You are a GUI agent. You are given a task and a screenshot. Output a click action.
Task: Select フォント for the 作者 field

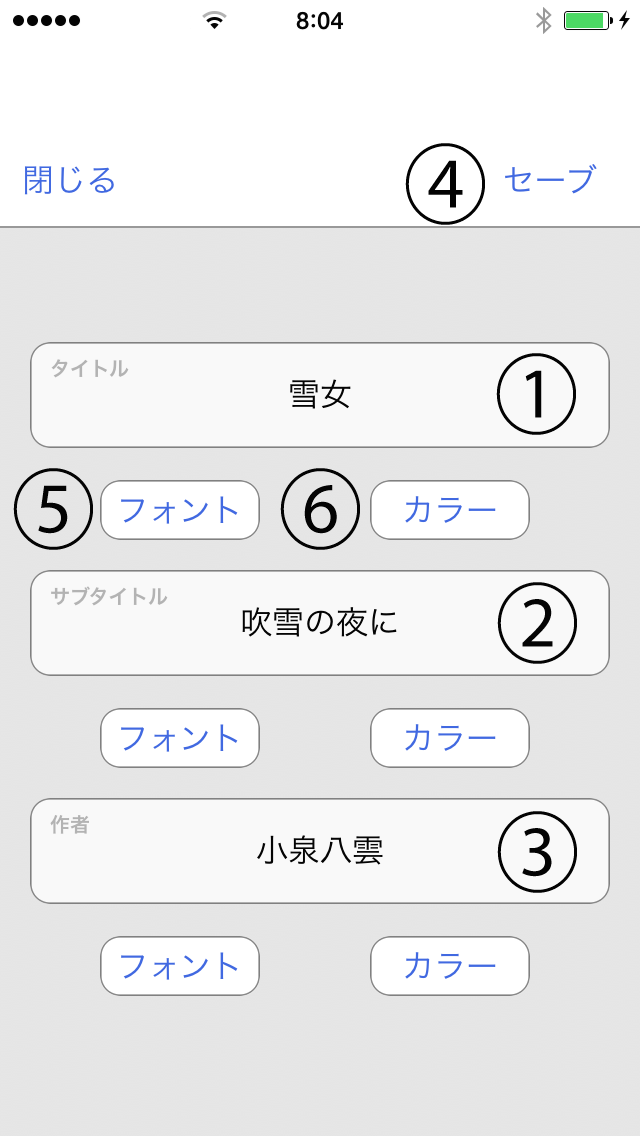tap(180, 966)
